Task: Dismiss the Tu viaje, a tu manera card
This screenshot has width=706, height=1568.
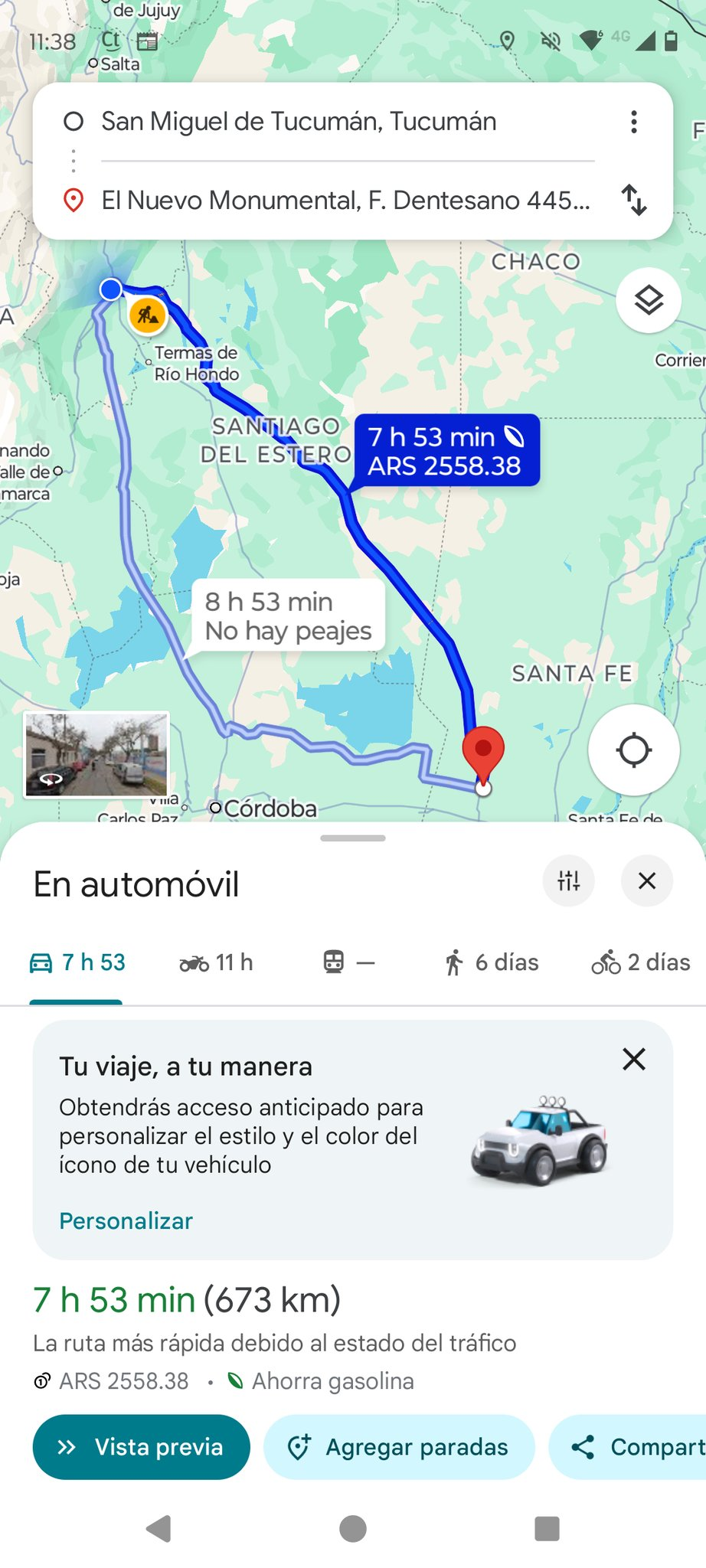Action: (634, 1060)
